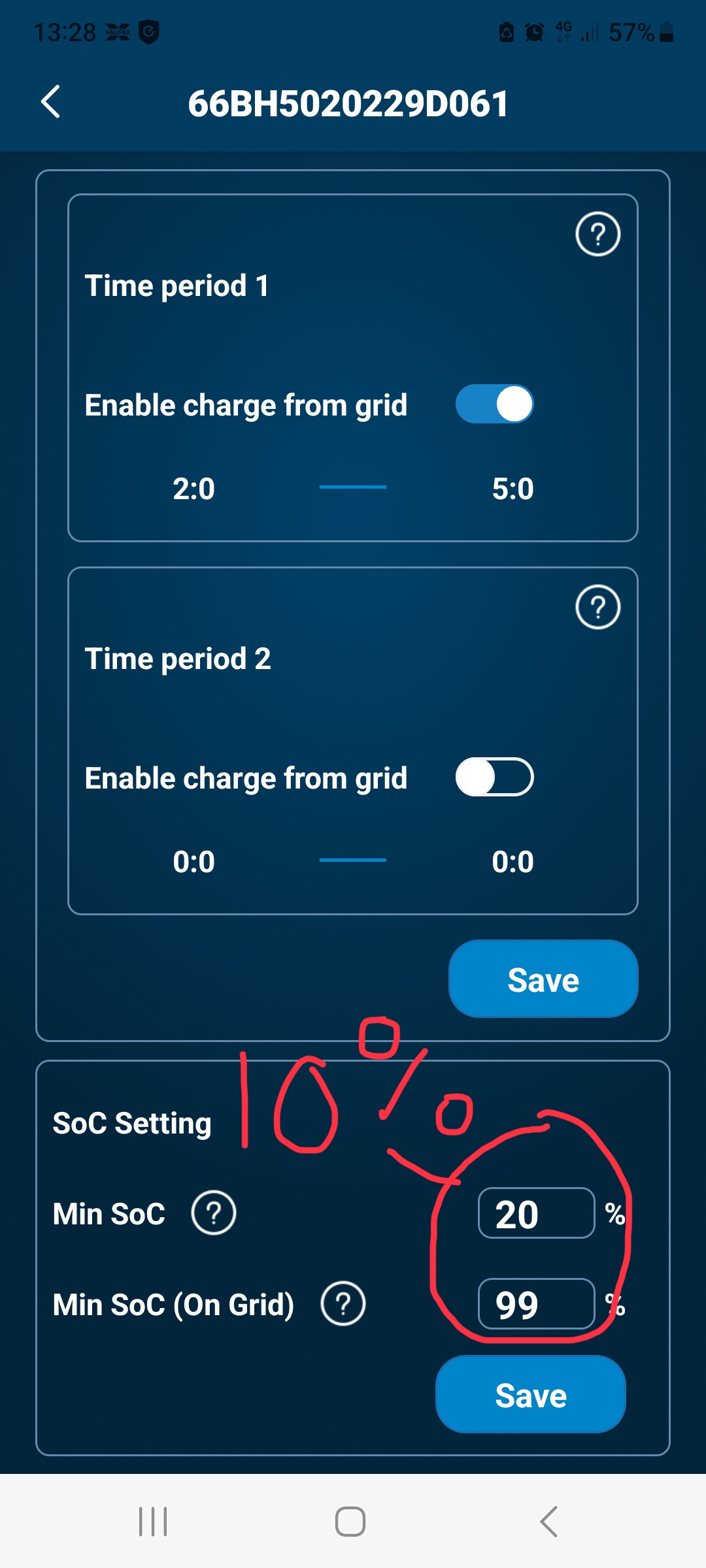Enable charge from grid for Time period 2
Screen dimensions: 706x1568
pyautogui.click(x=495, y=777)
